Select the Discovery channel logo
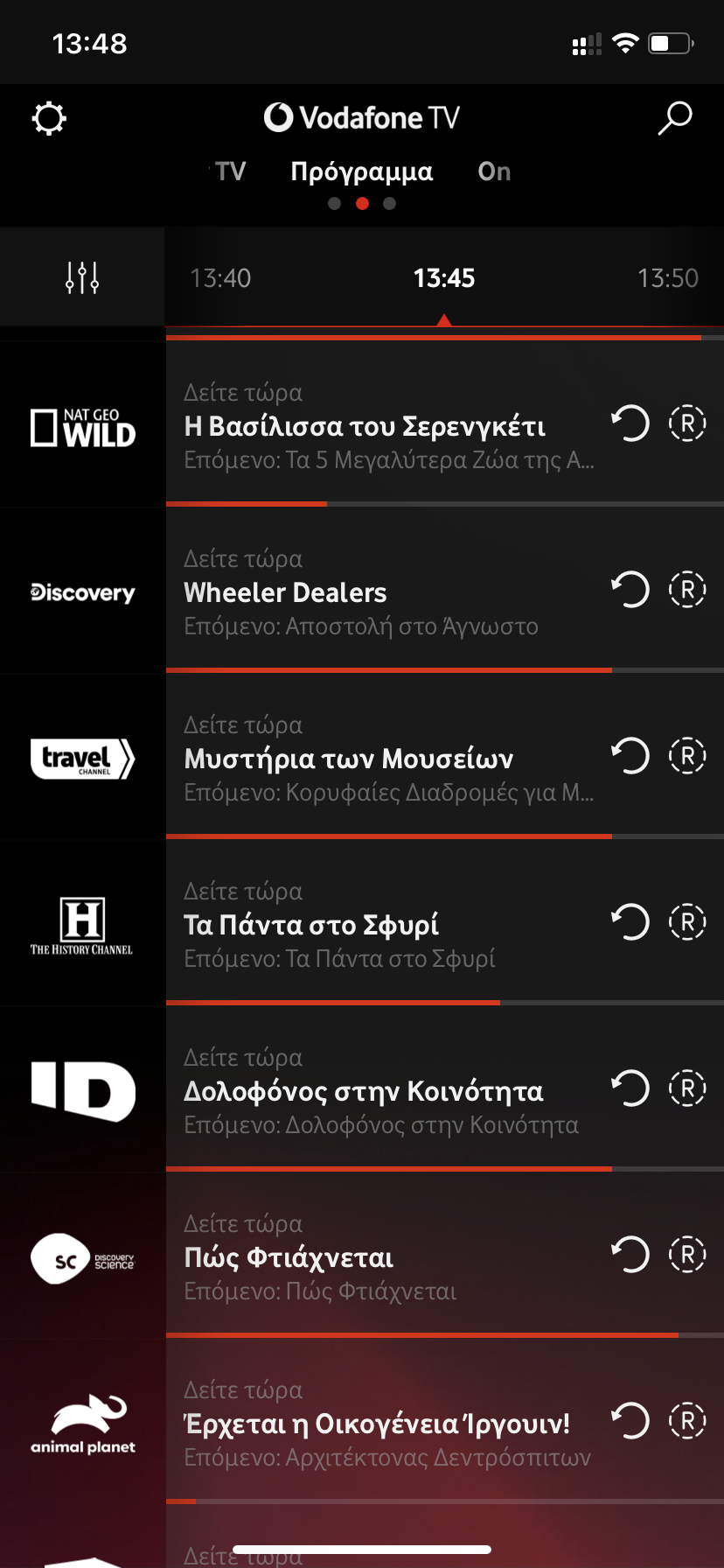724x1568 pixels. tap(83, 592)
